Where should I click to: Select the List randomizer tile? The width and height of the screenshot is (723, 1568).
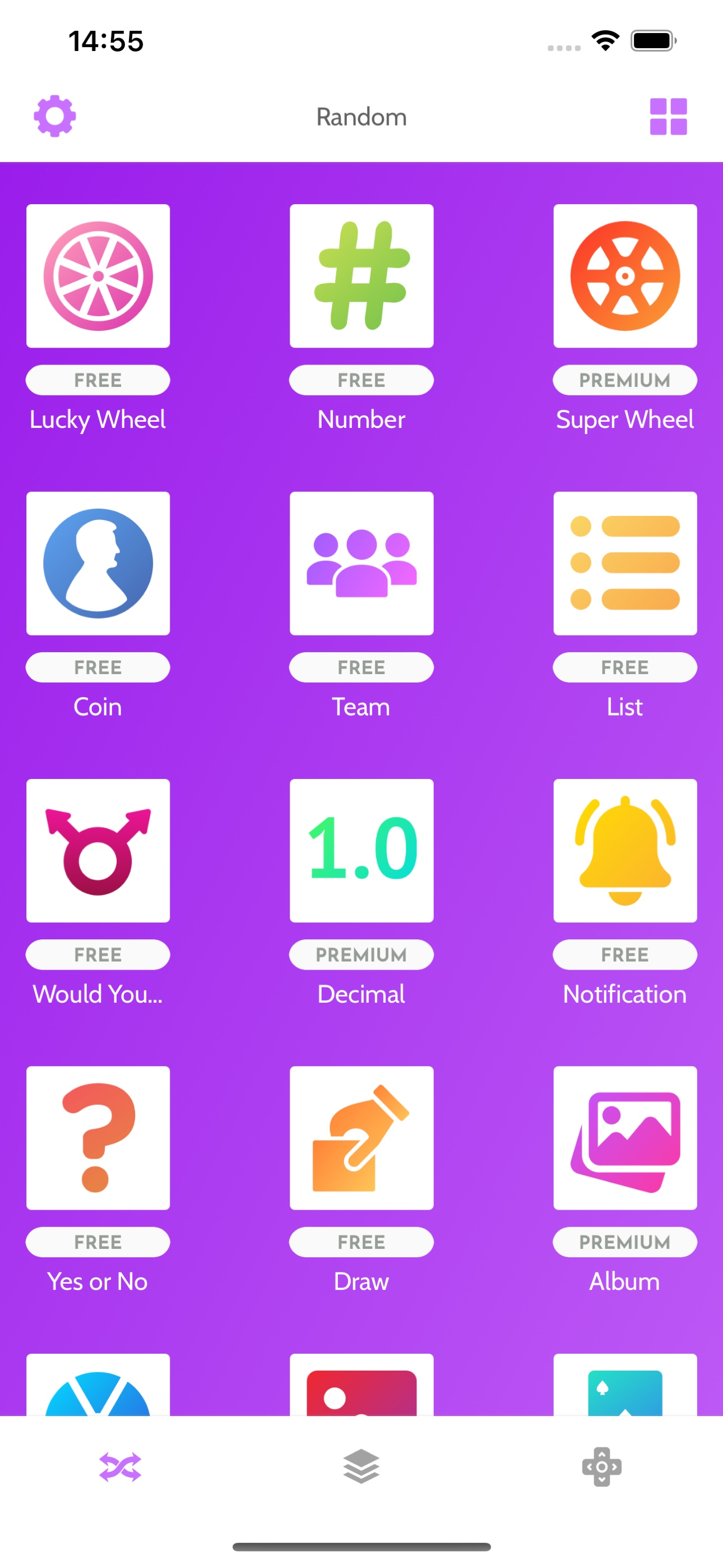(x=625, y=562)
